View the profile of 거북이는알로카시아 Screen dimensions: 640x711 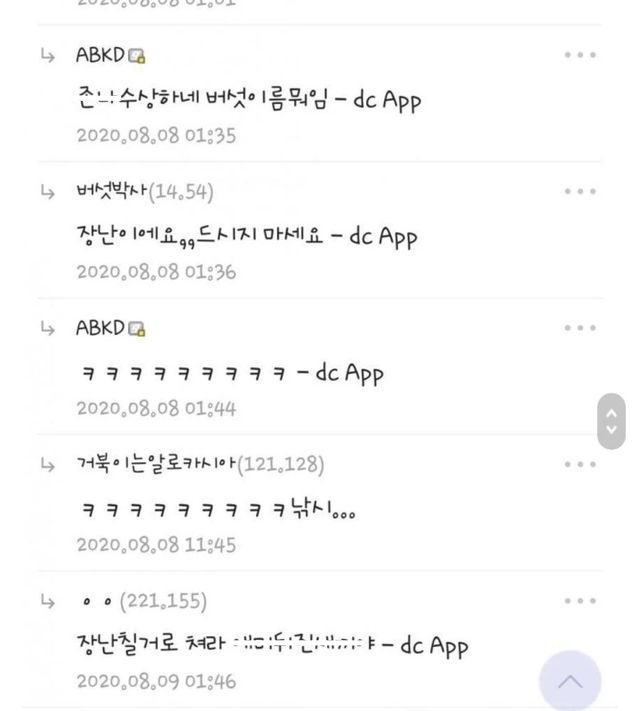156,464
